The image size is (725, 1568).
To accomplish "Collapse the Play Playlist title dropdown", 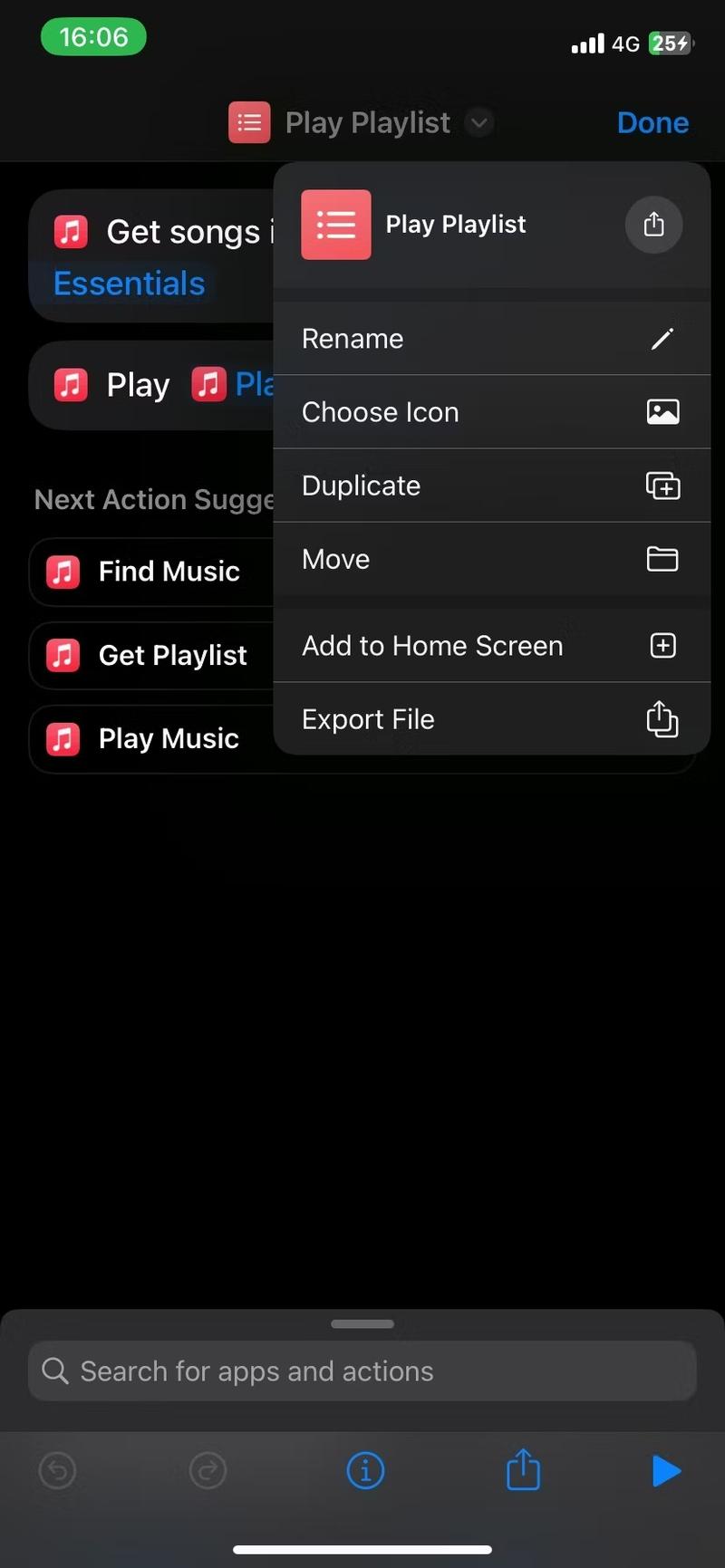I will click(479, 122).
